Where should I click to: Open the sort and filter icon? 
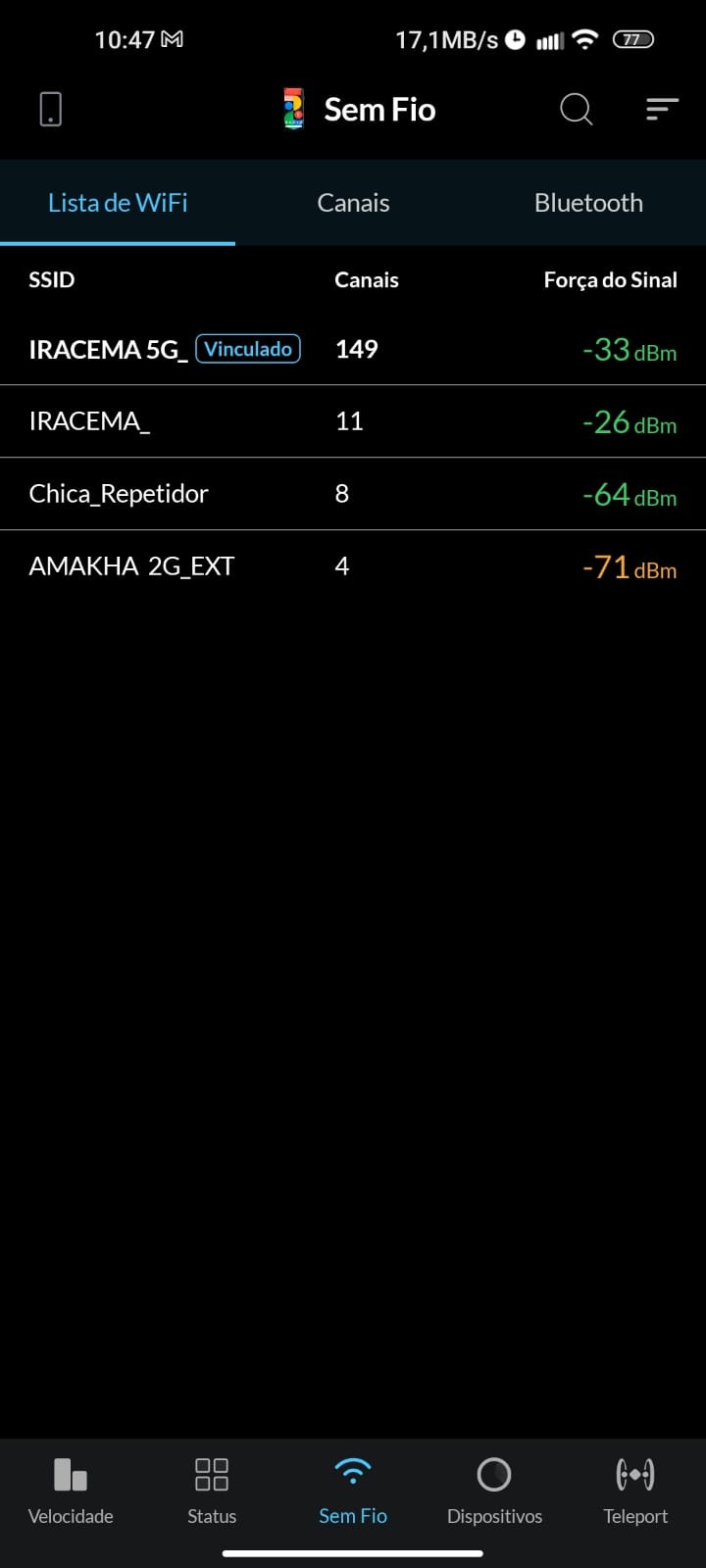click(x=662, y=109)
